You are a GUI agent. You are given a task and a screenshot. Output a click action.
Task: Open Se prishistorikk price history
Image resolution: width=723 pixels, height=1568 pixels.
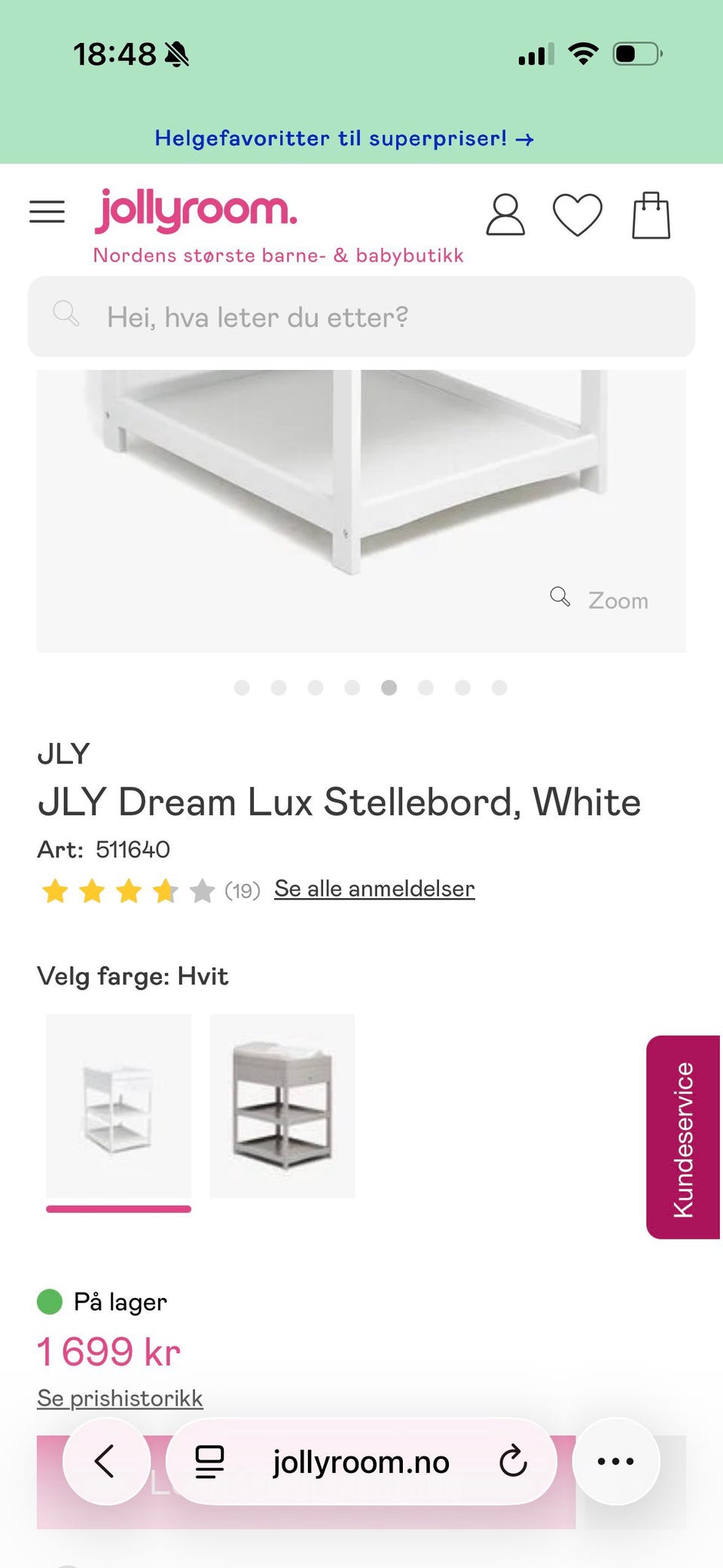click(120, 1397)
